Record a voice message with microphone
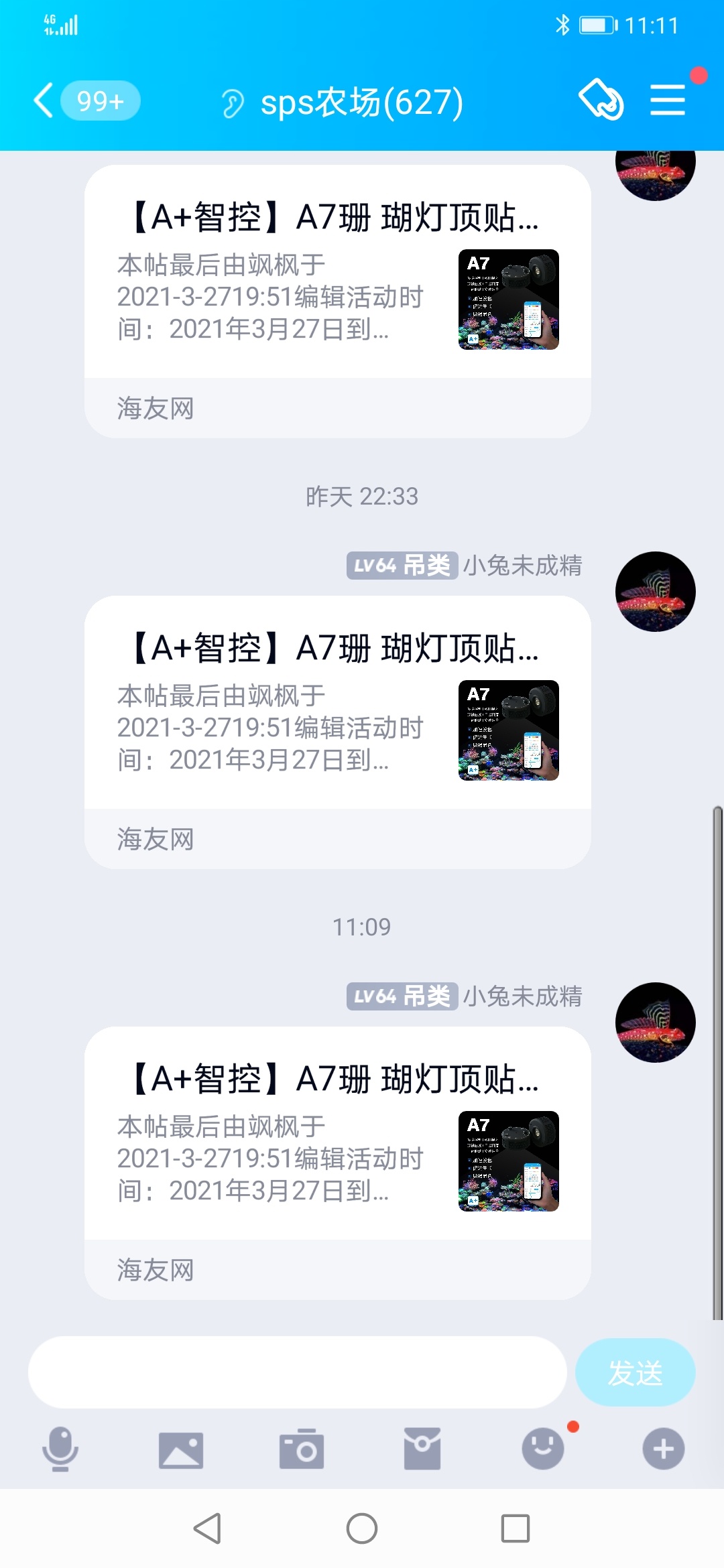The image size is (724, 1568). pyautogui.click(x=60, y=1449)
